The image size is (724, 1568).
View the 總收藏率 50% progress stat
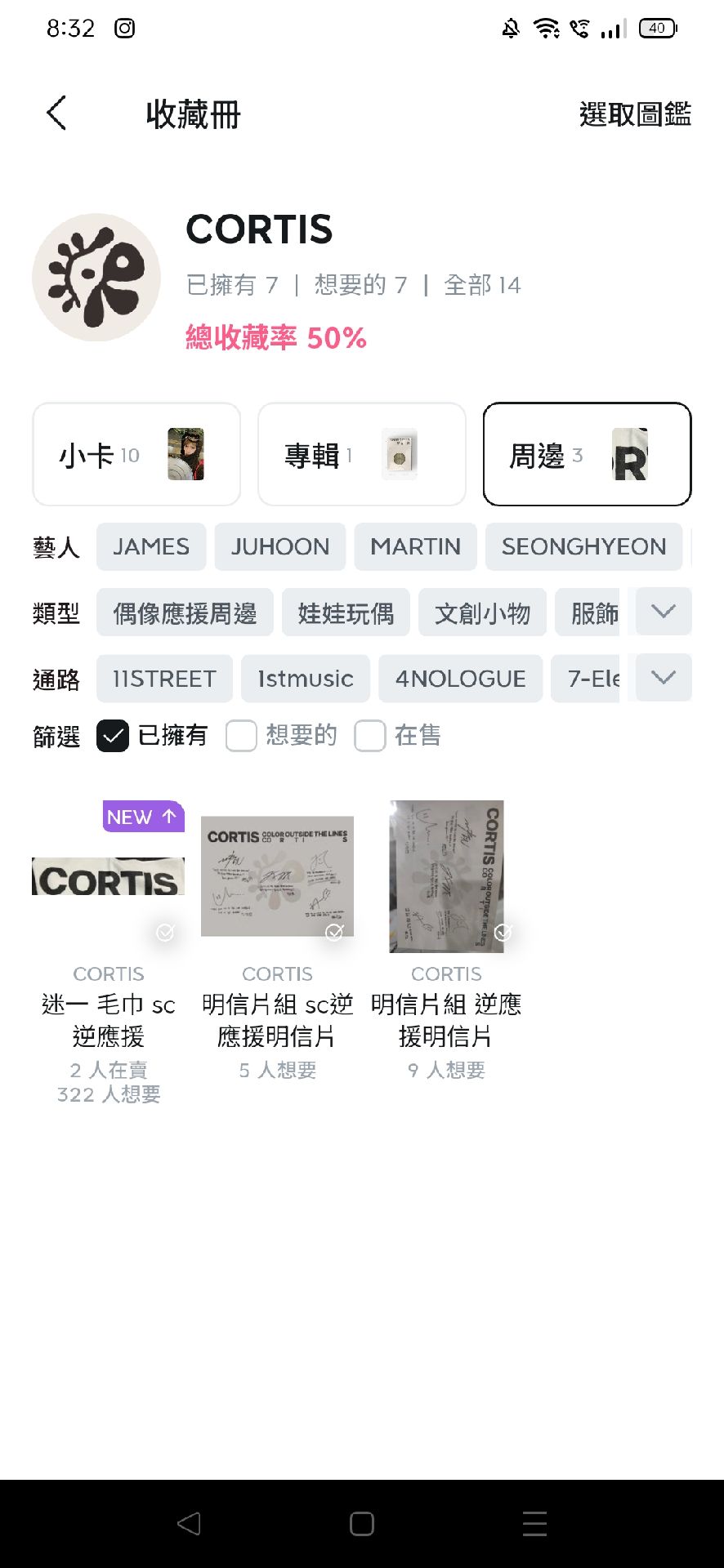pos(275,338)
